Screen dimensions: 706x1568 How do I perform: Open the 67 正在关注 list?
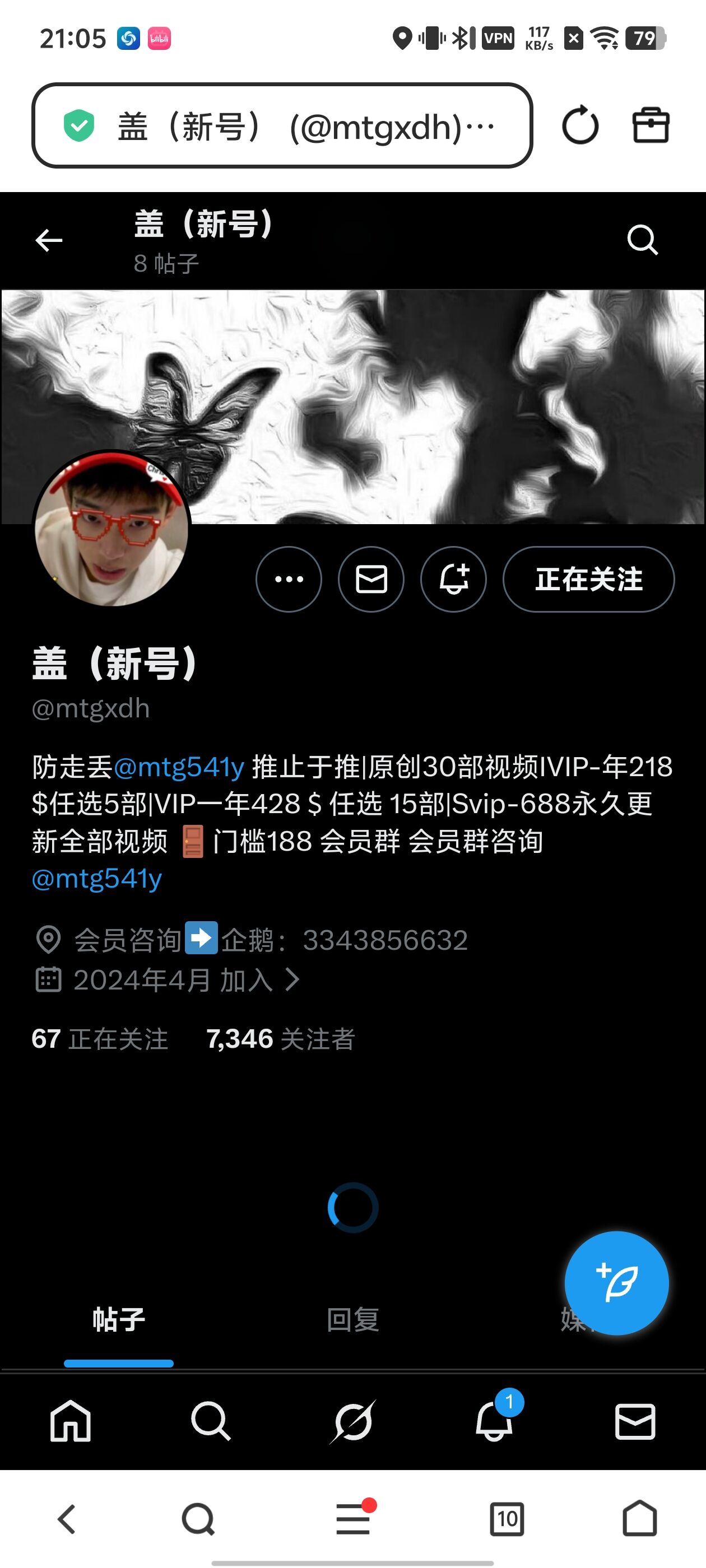[99, 1039]
